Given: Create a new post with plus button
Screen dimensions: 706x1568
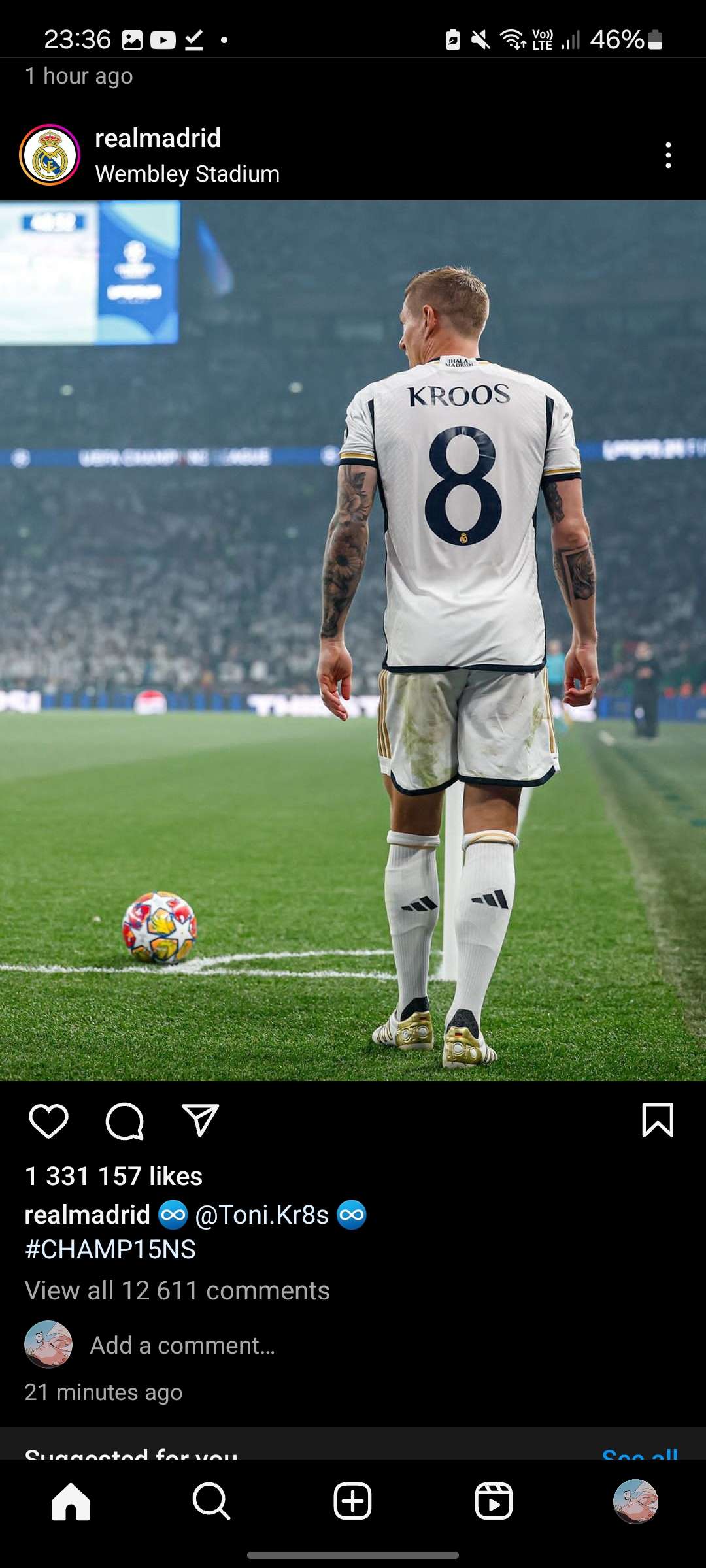Looking at the screenshot, I should [353, 1501].
